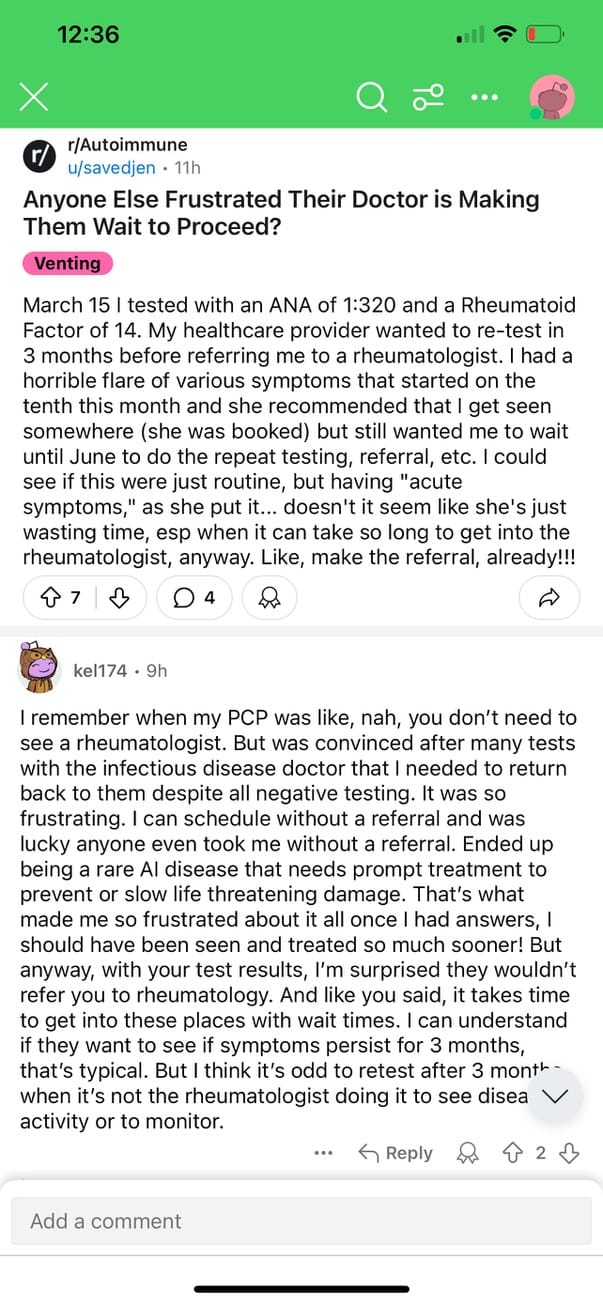Screen dimensions: 603x1304
Task: Open the top bar overflow menu
Action: click(x=483, y=97)
